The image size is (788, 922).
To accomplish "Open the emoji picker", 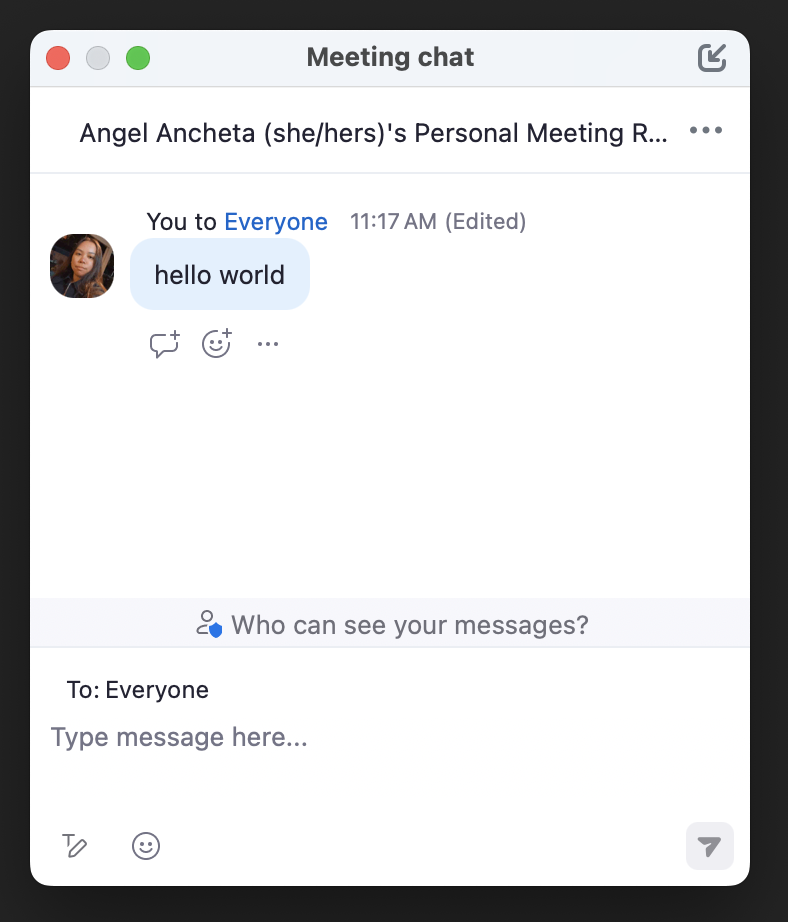I will point(145,846).
